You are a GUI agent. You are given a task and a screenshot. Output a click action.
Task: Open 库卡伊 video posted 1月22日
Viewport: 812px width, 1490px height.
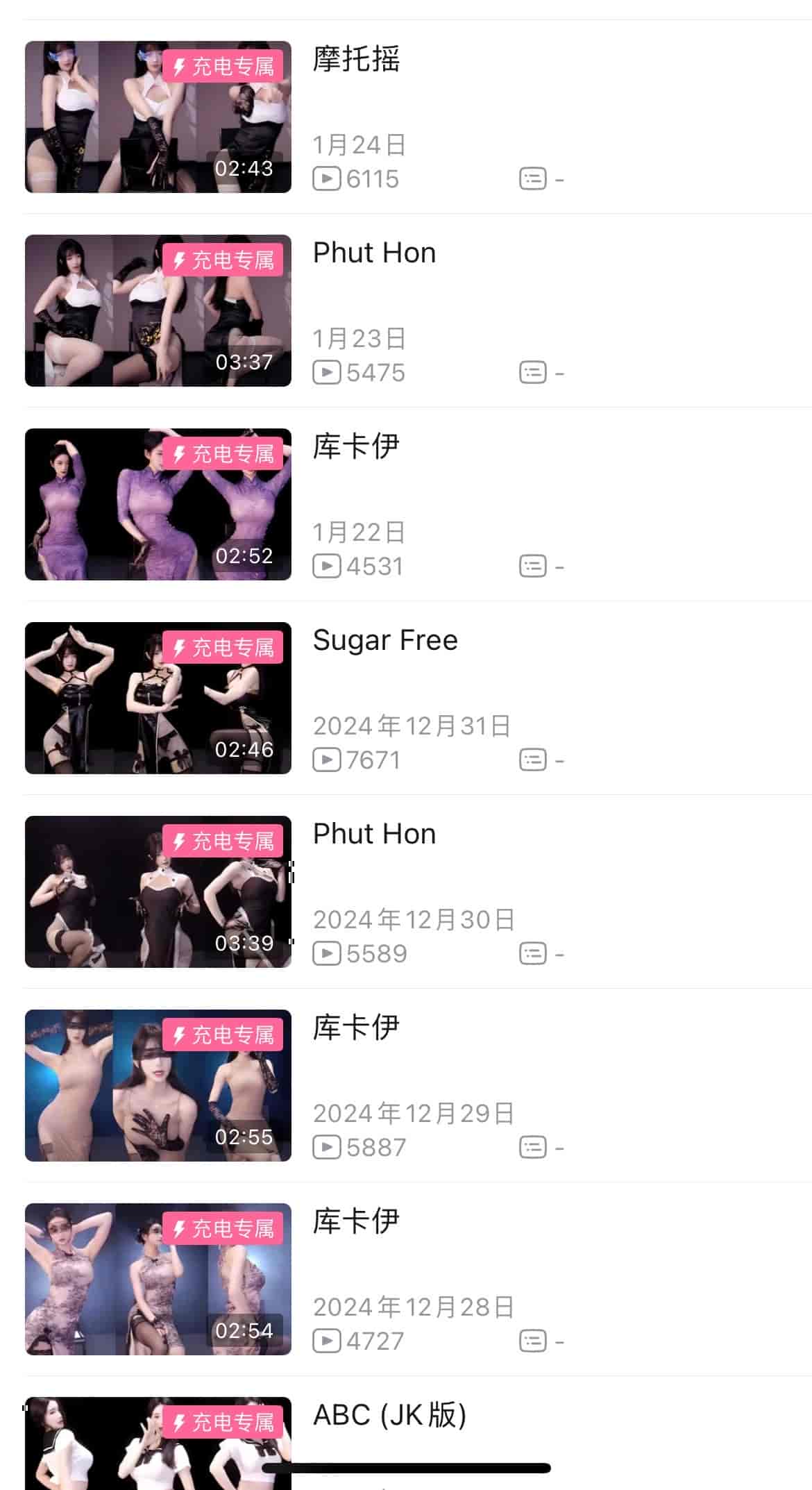(158, 504)
